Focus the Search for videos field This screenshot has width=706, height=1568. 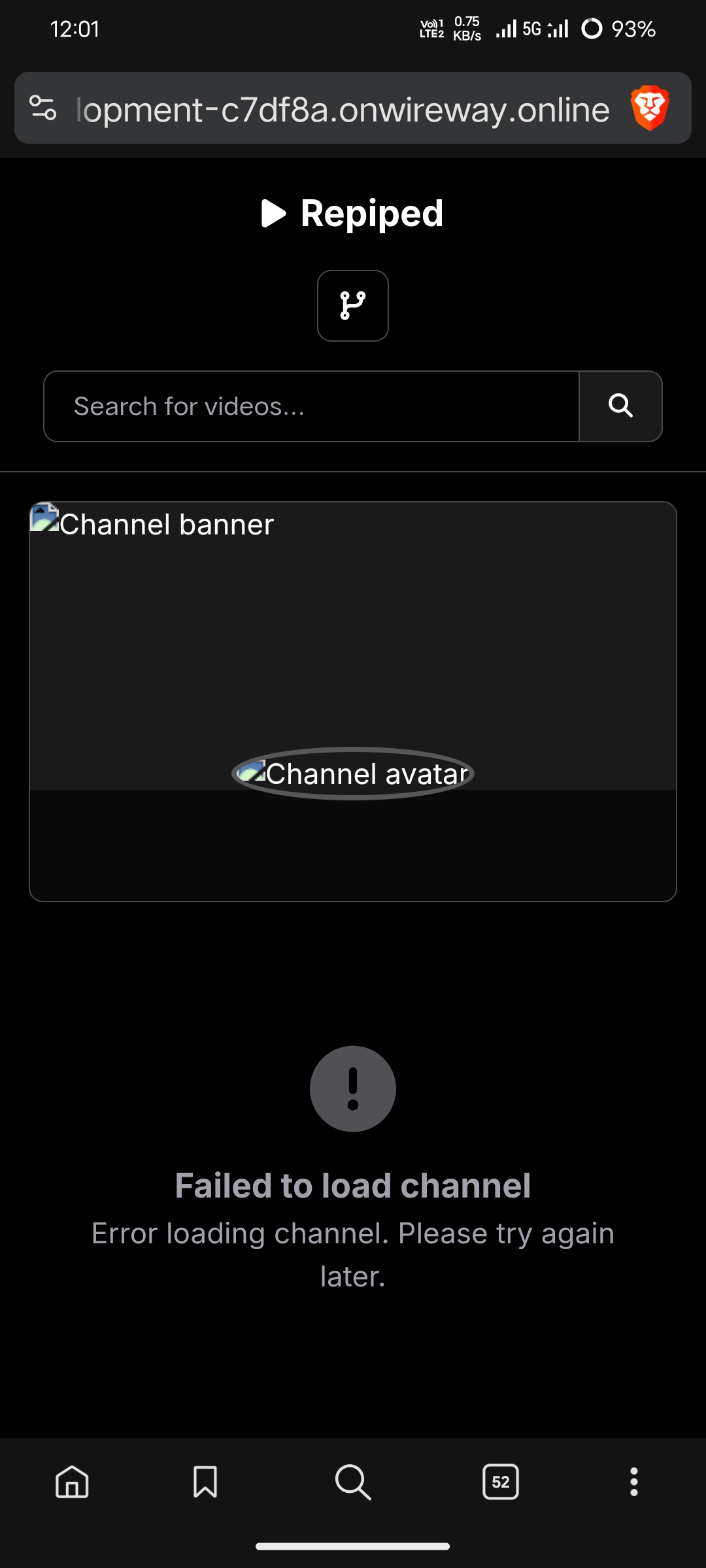(x=311, y=406)
